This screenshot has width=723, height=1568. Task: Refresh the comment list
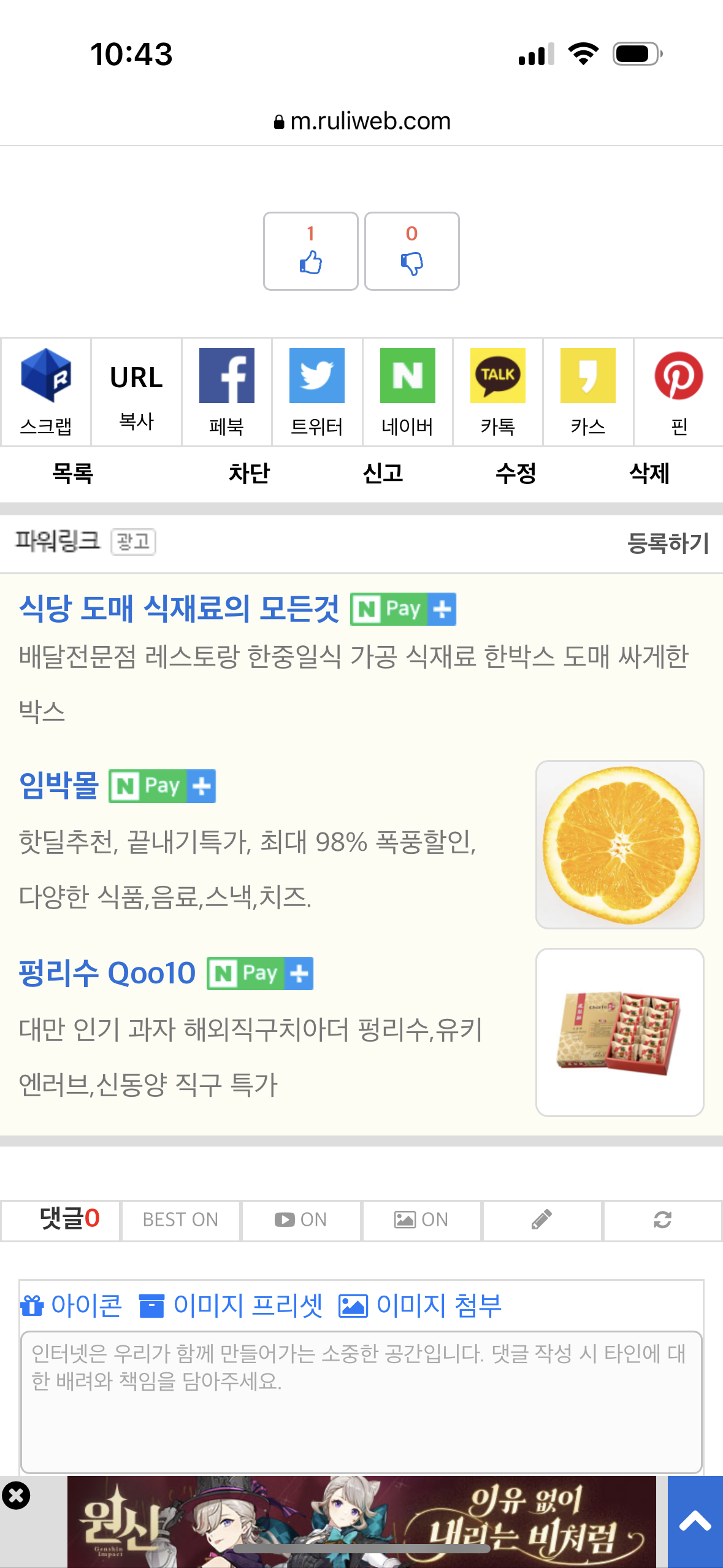click(x=663, y=1220)
